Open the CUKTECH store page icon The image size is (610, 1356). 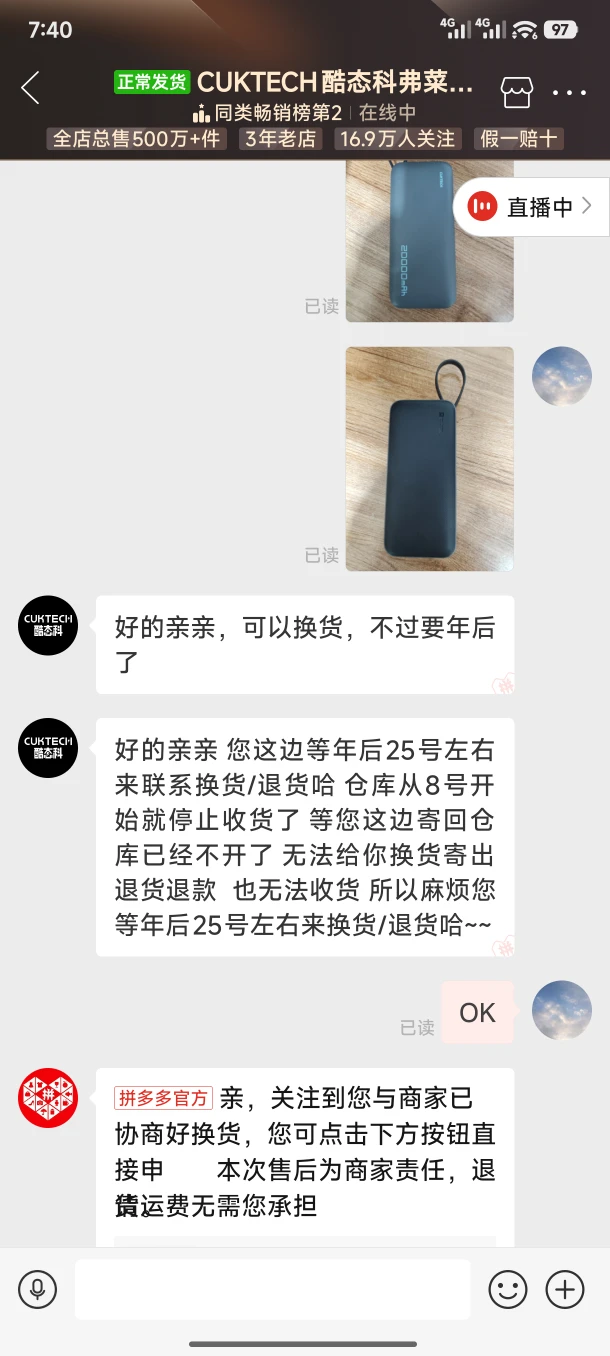[x=517, y=91]
